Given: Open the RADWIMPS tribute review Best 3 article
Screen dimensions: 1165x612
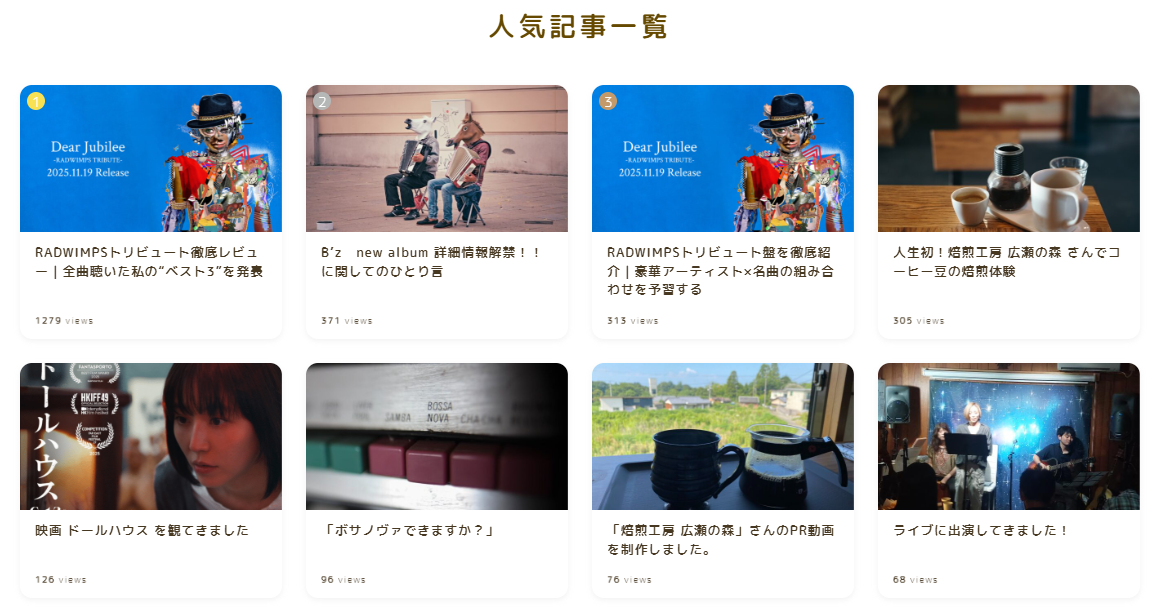Looking at the screenshot, I should click(150, 262).
